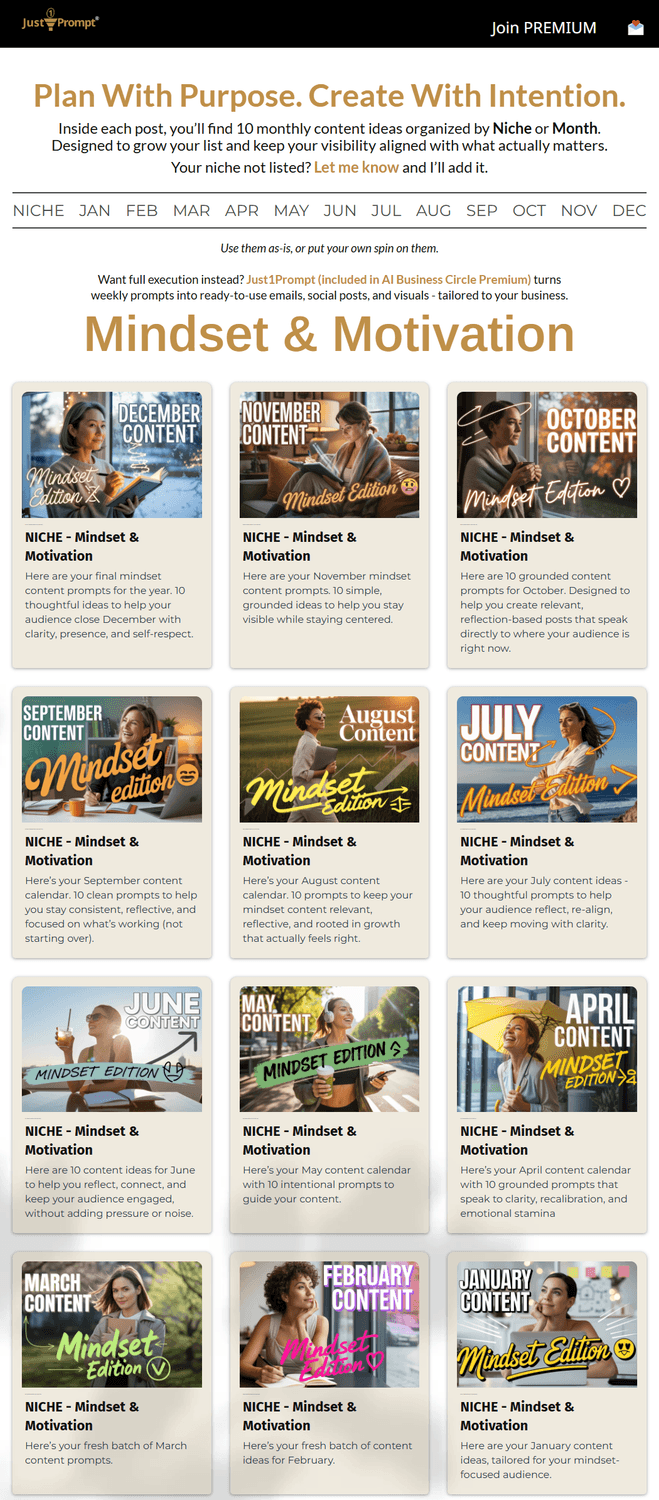
Task: Open the November Content mindset card
Action: pos(329,455)
